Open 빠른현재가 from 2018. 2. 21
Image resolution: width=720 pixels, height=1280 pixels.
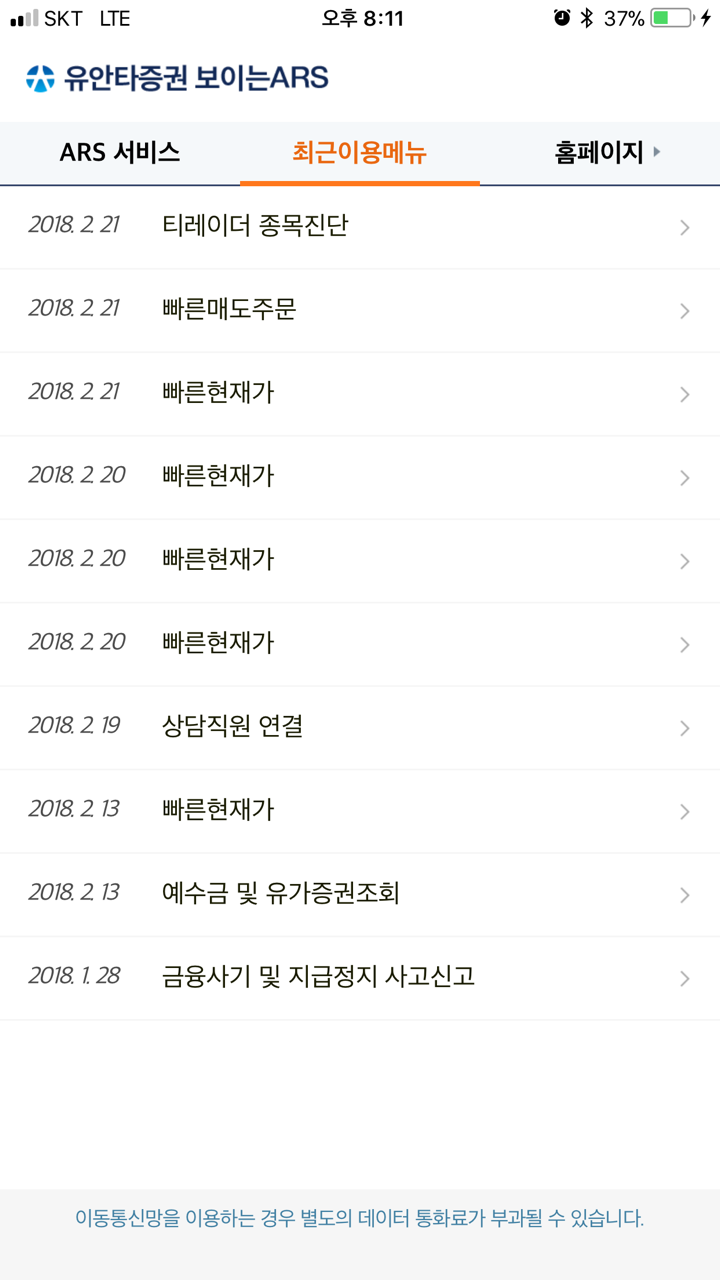(x=360, y=394)
